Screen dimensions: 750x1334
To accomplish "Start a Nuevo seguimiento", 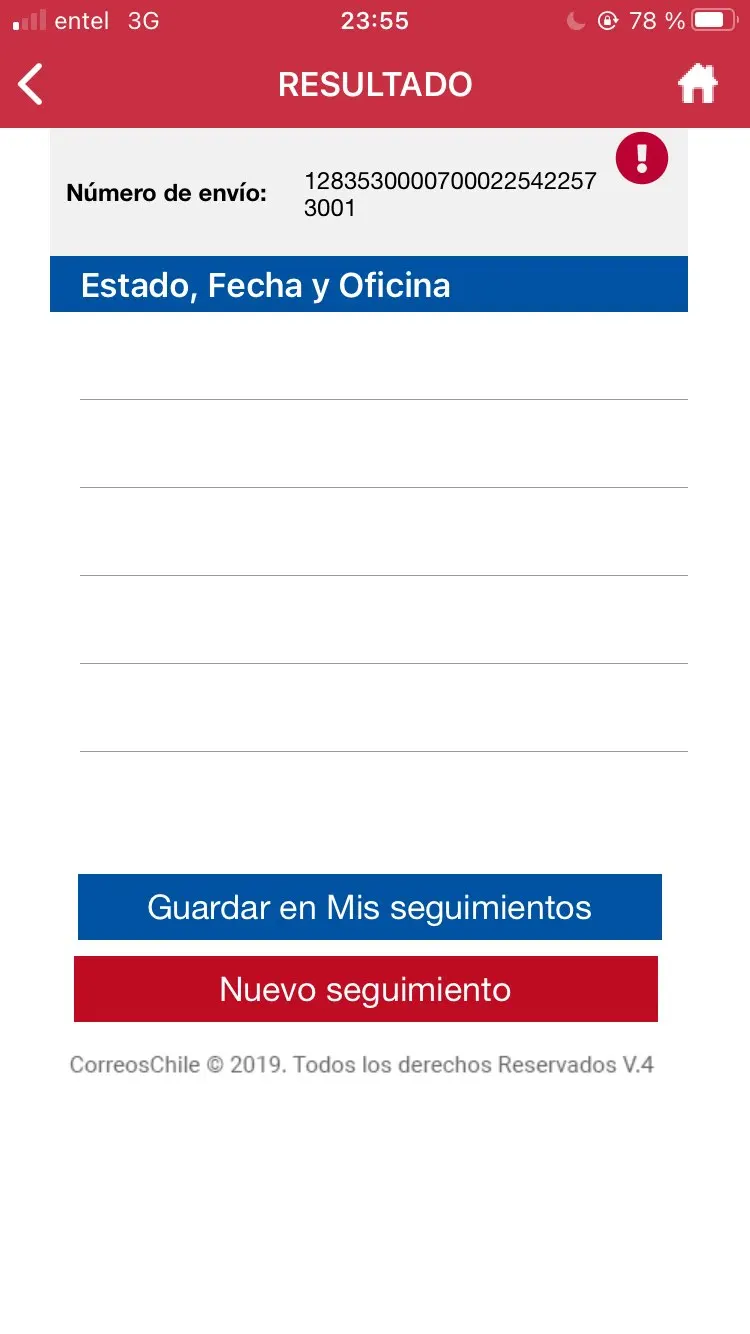I will coord(366,989).
